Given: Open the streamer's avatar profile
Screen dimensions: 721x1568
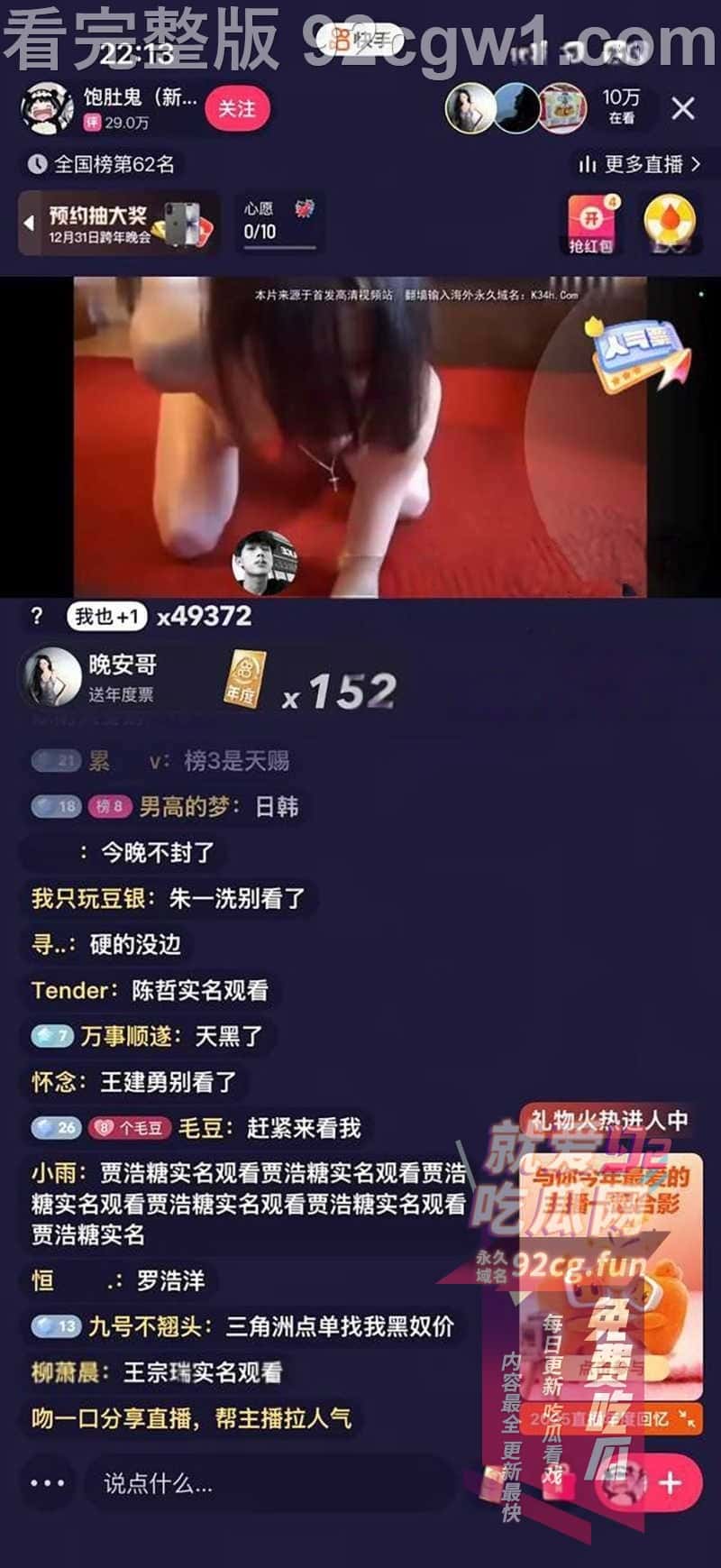Looking at the screenshot, I should [x=47, y=108].
